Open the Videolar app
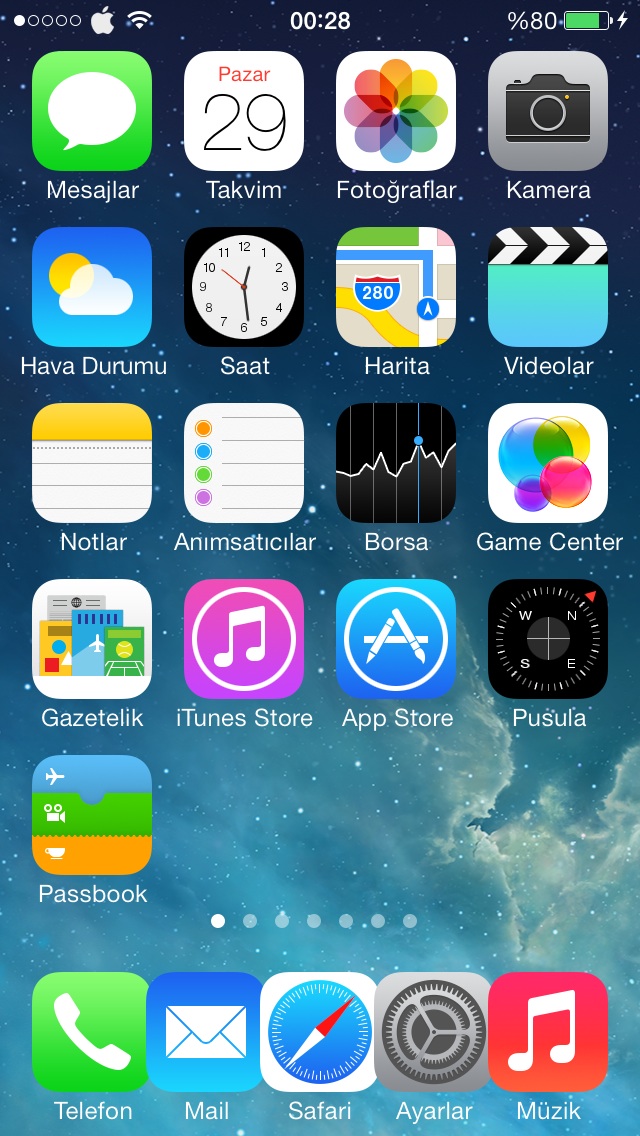 pos(548,287)
